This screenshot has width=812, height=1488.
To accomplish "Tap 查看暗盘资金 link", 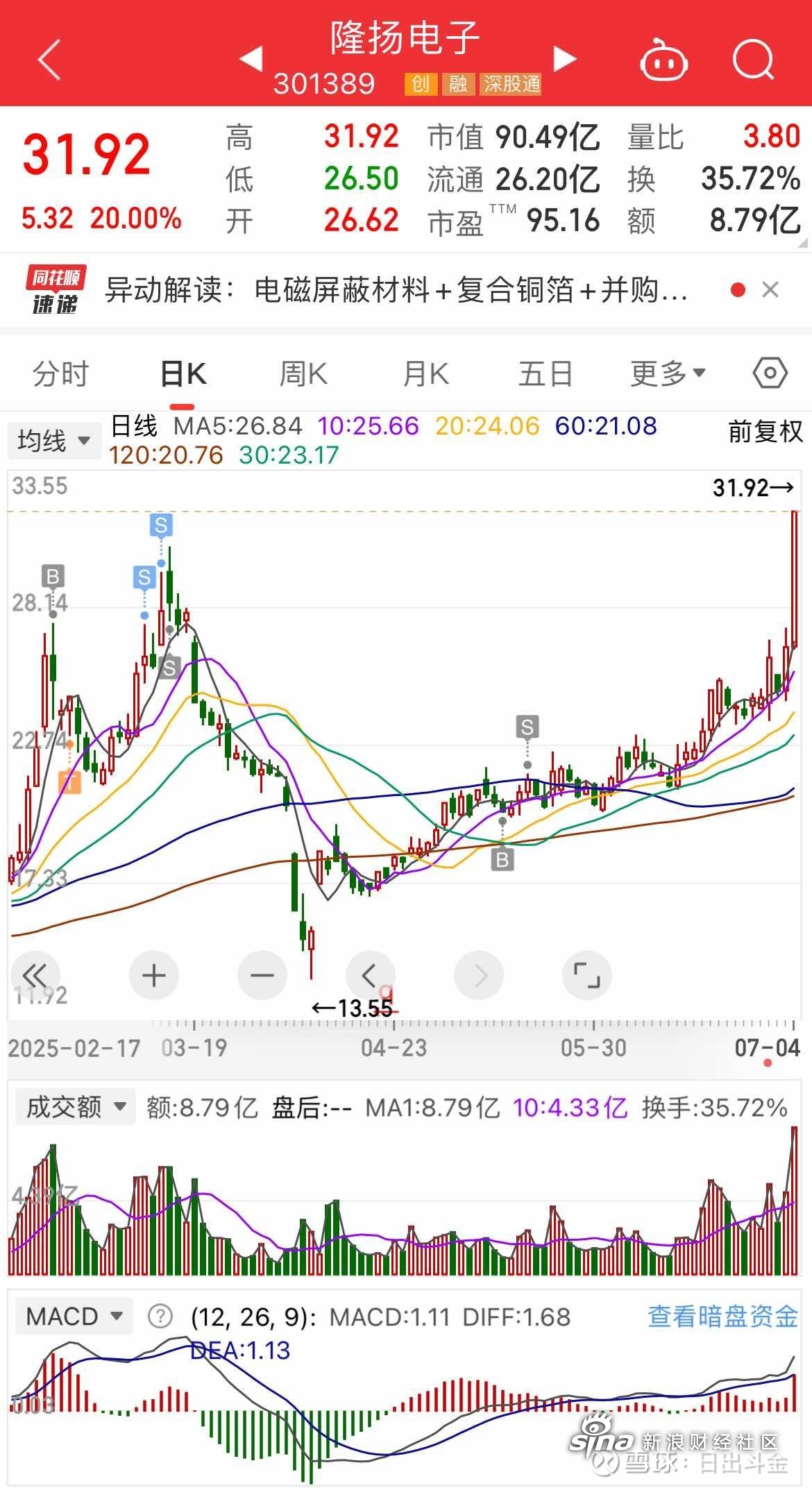I will (x=722, y=1317).
